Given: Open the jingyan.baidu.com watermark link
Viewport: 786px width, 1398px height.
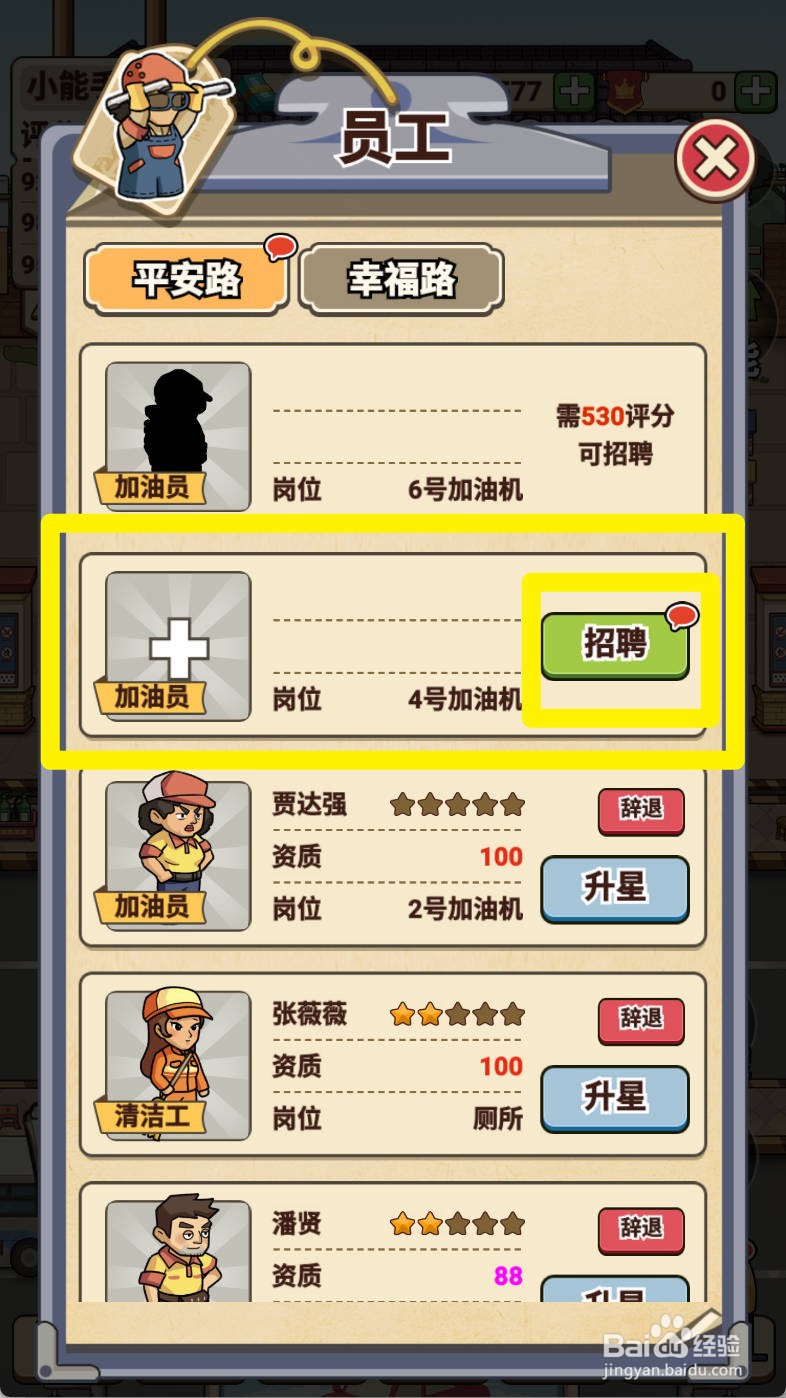Looking at the screenshot, I should 672,1371.
